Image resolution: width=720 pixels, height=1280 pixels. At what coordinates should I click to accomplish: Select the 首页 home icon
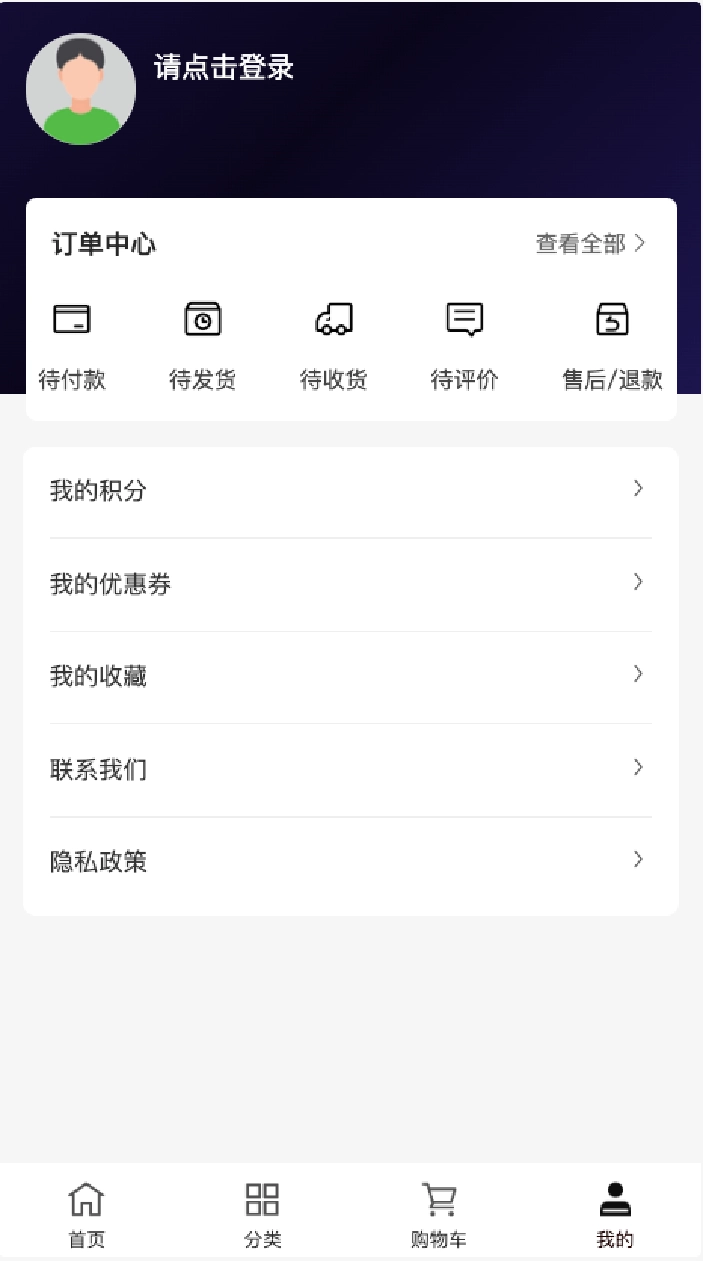click(86, 1196)
